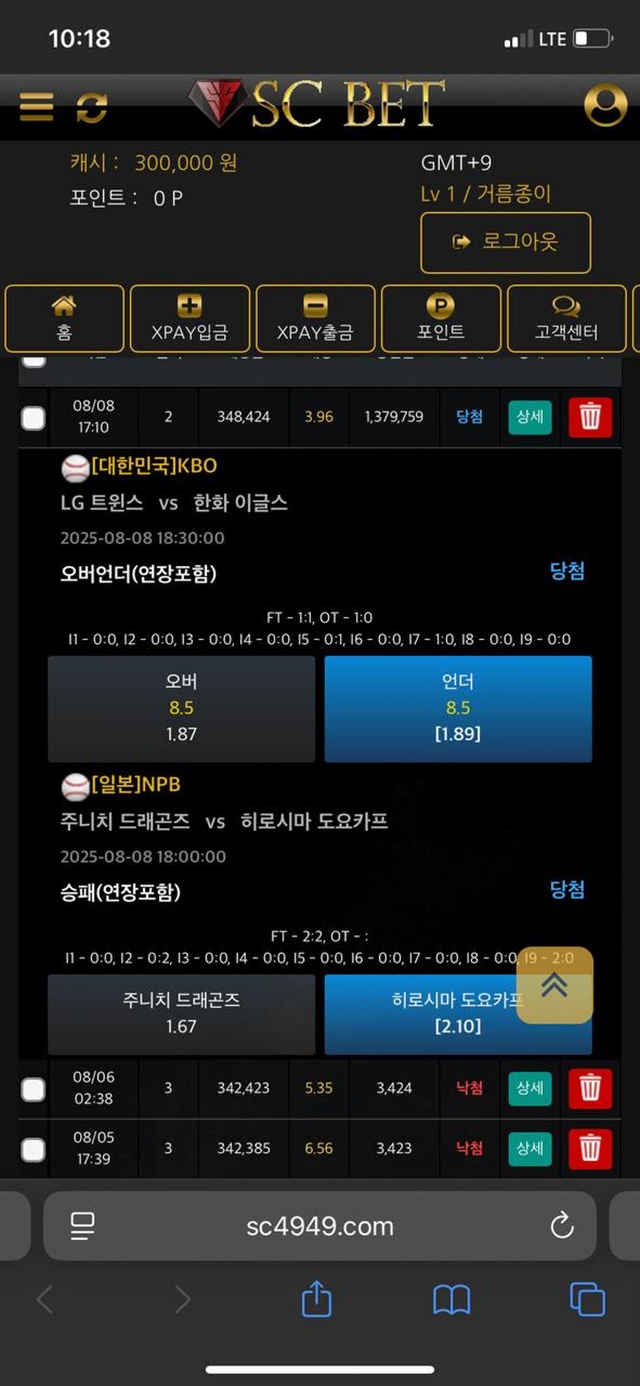Image resolution: width=640 pixels, height=1386 pixels.
Task: Open XPAY입금 deposit
Action: coord(190,319)
